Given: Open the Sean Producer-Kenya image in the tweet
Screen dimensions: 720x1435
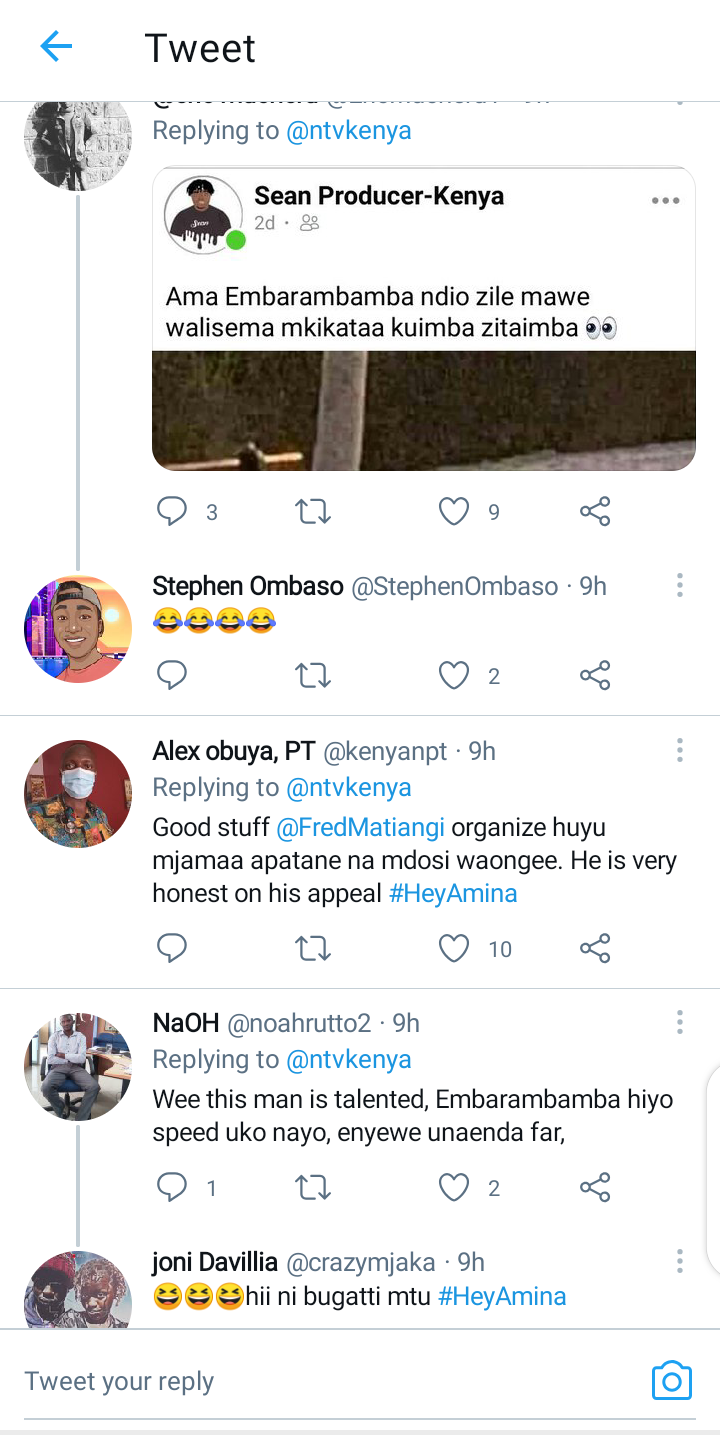Looking at the screenshot, I should pyautogui.click(x=424, y=318).
